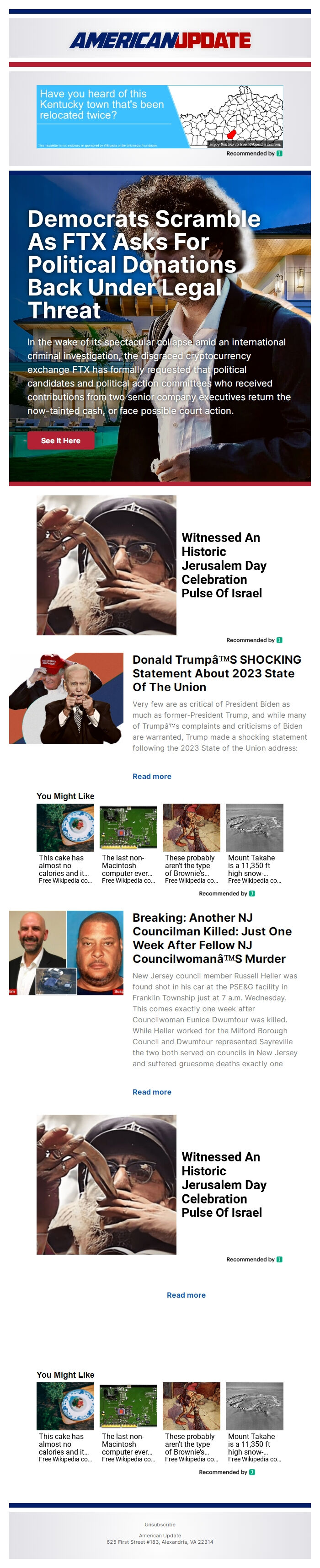
Task: Unsubscribe from the newsletter
Action: pos(160,1524)
